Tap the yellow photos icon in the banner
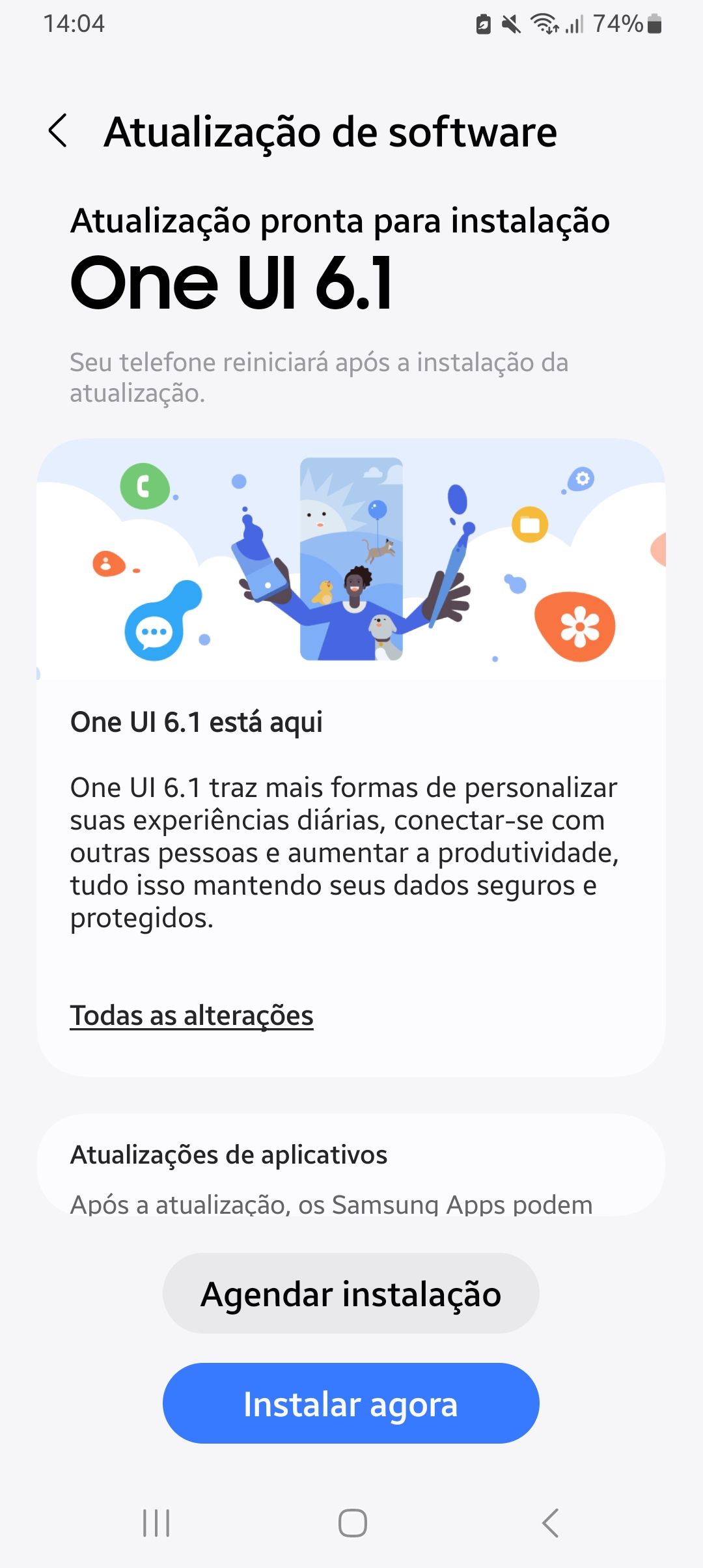Viewport: 703px width, 1568px height. [x=531, y=523]
